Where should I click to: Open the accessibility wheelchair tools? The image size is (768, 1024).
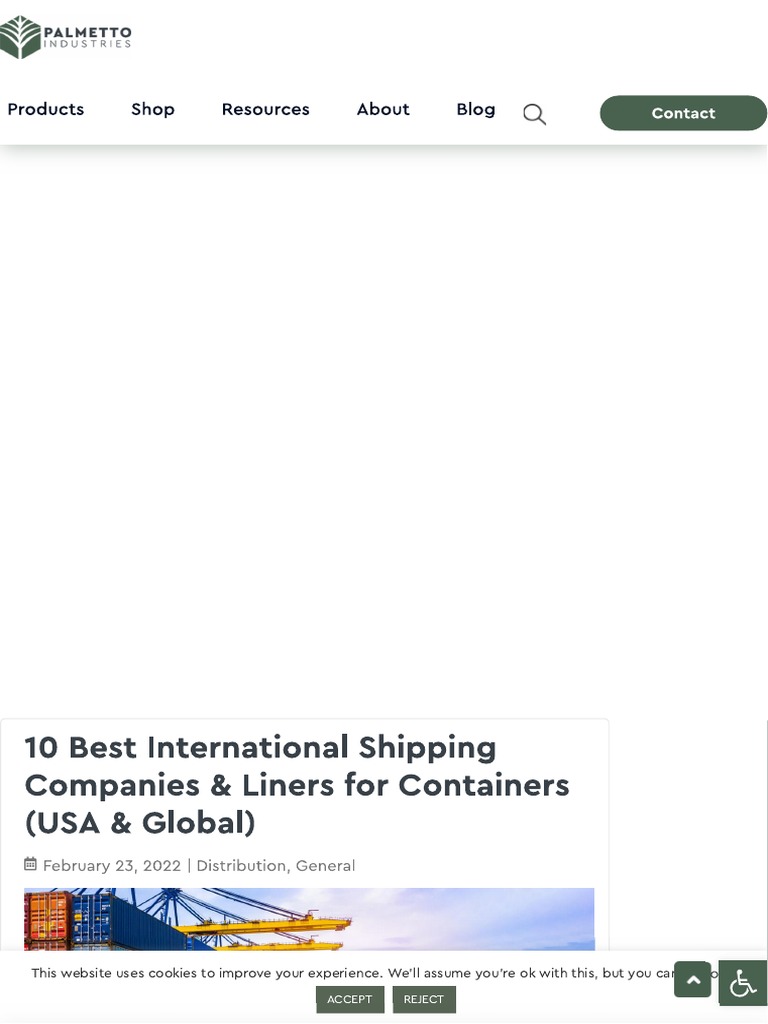pos(743,982)
